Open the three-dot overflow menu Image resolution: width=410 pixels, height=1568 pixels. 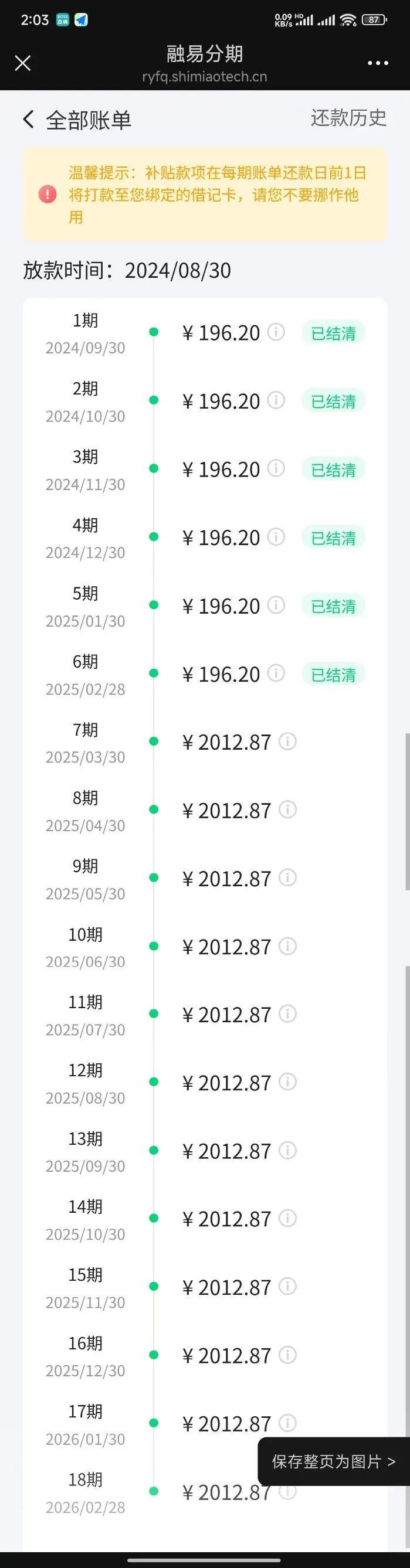coord(378,63)
